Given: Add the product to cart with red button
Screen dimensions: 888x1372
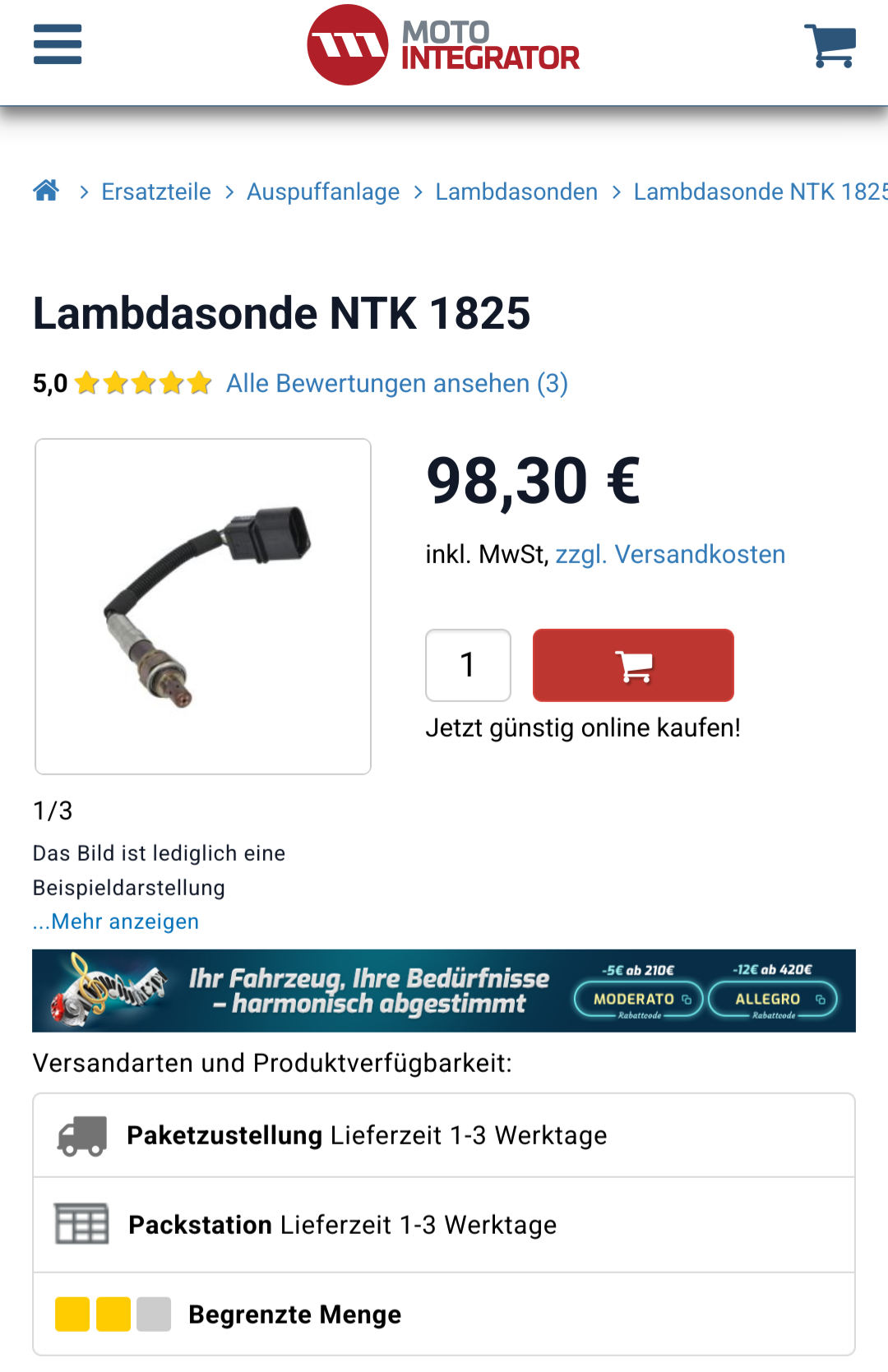Looking at the screenshot, I should pyautogui.click(x=633, y=665).
